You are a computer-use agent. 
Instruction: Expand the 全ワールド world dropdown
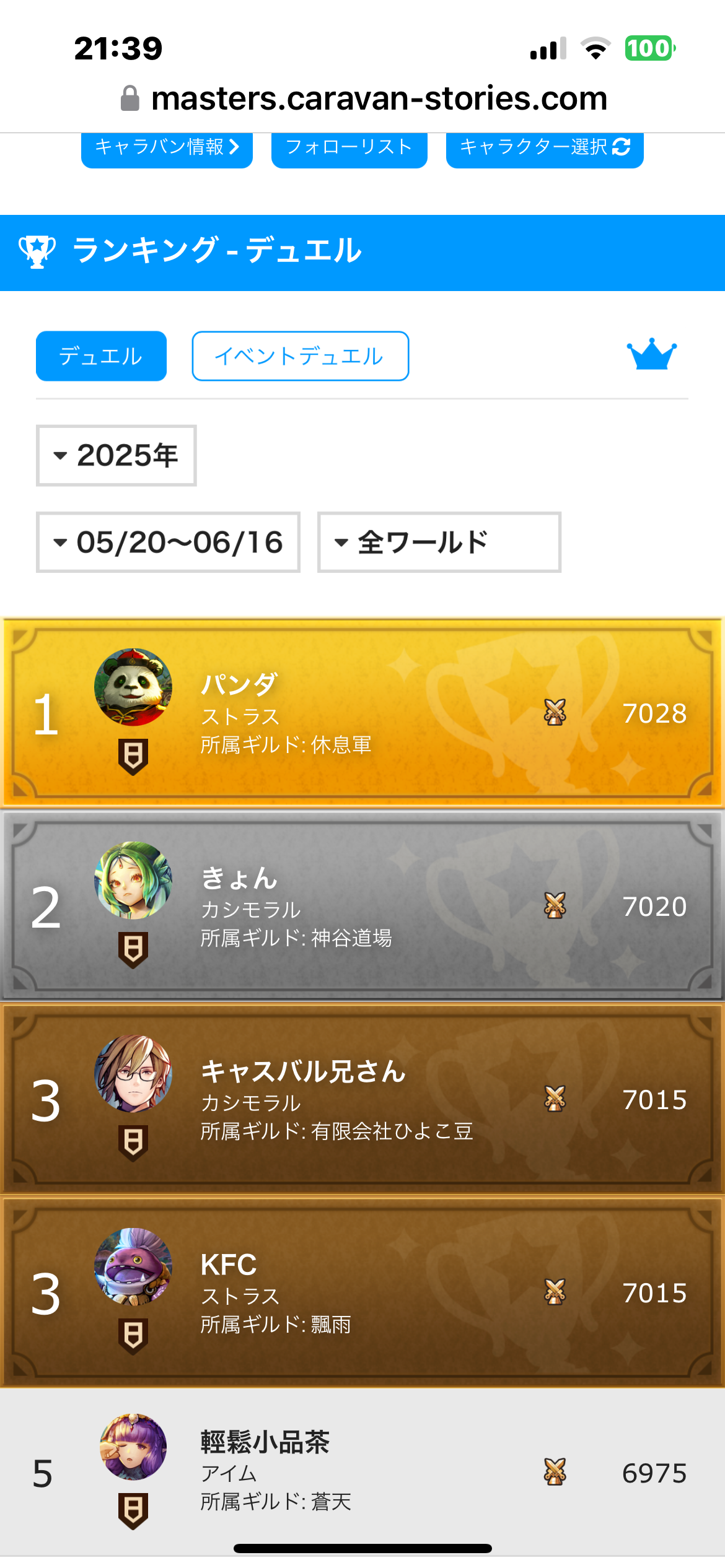(x=439, y=542)
